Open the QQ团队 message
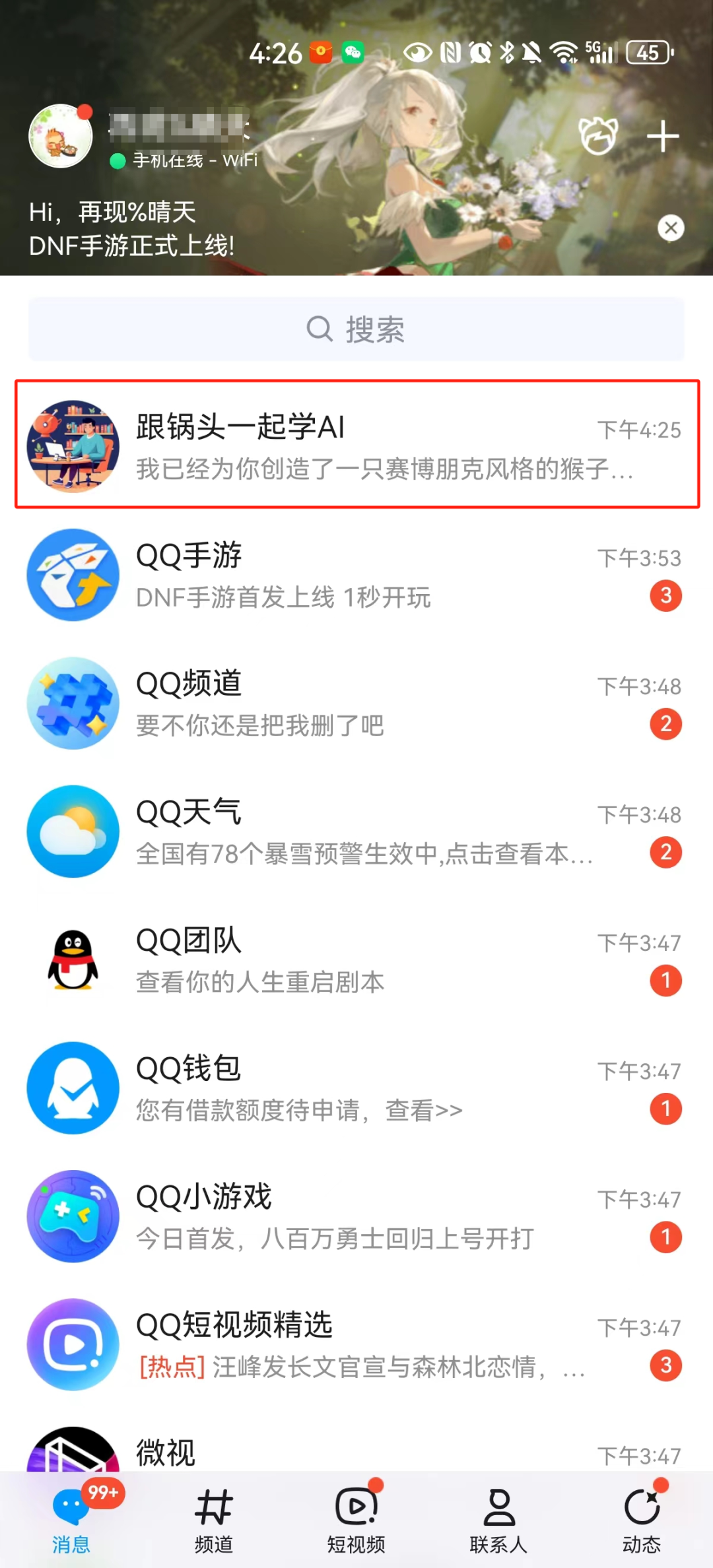 (x=356, y=960)
